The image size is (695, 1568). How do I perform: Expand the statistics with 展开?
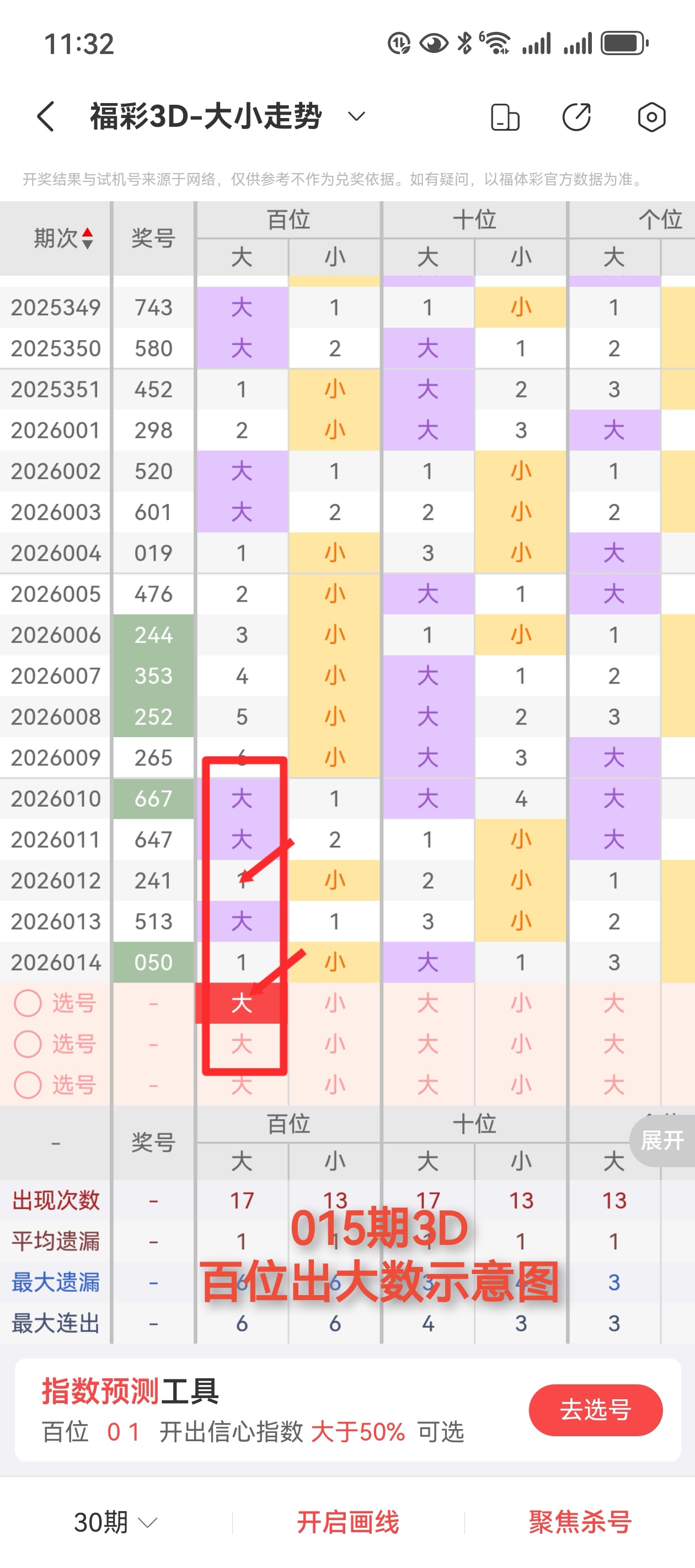point(662,1140)
